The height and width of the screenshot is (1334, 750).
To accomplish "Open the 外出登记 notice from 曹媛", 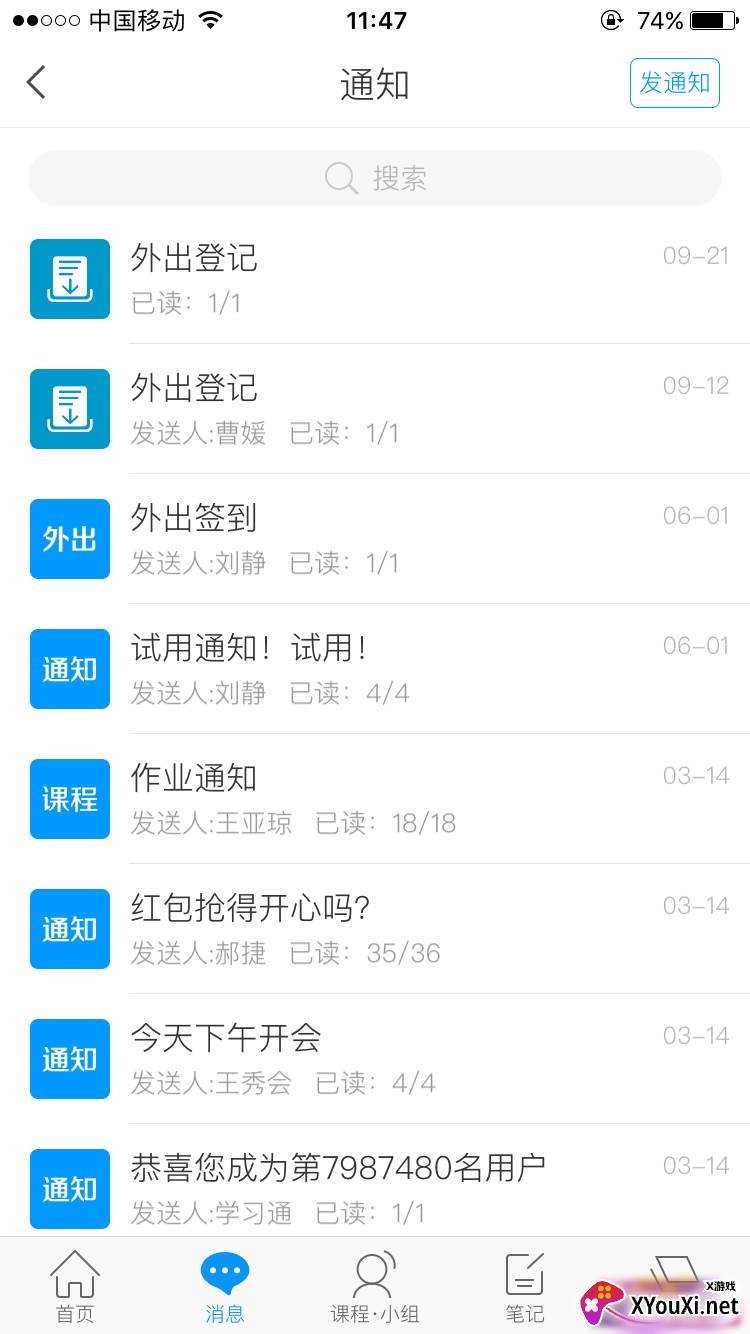I will point(390,409).
